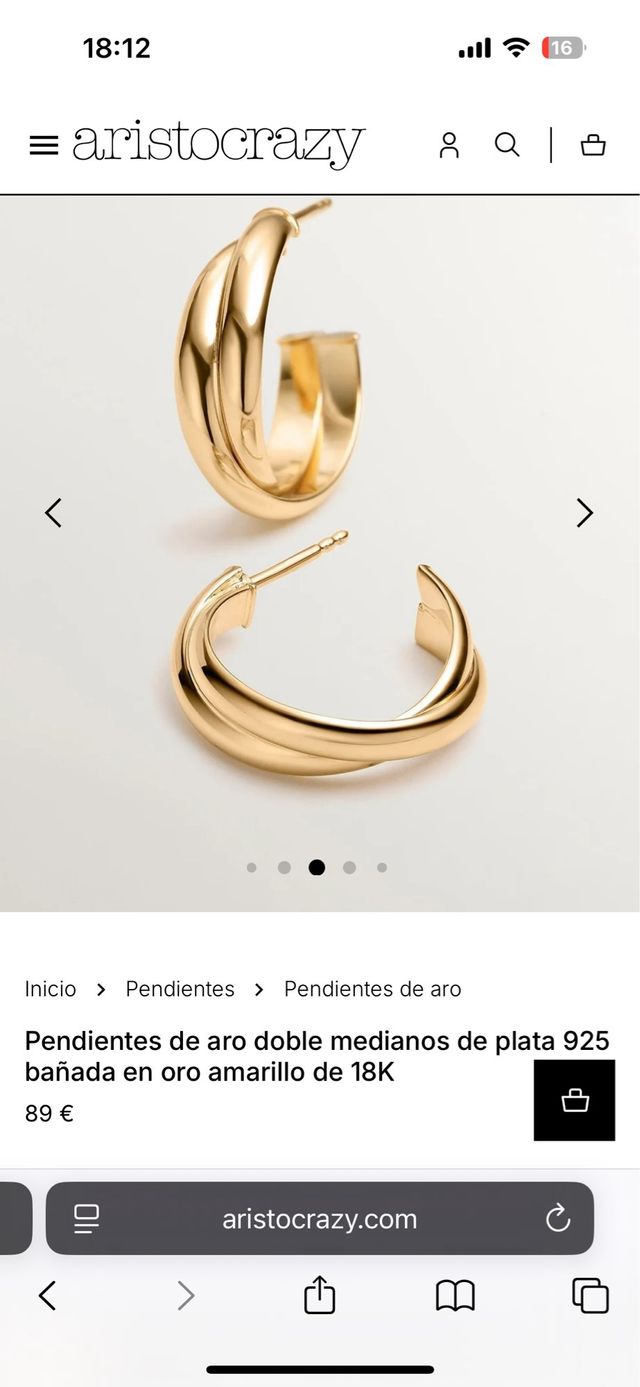Screen dimensions: 640x1387
Task: Go to Inicio breadcrumb
Action: coord(50,989)
